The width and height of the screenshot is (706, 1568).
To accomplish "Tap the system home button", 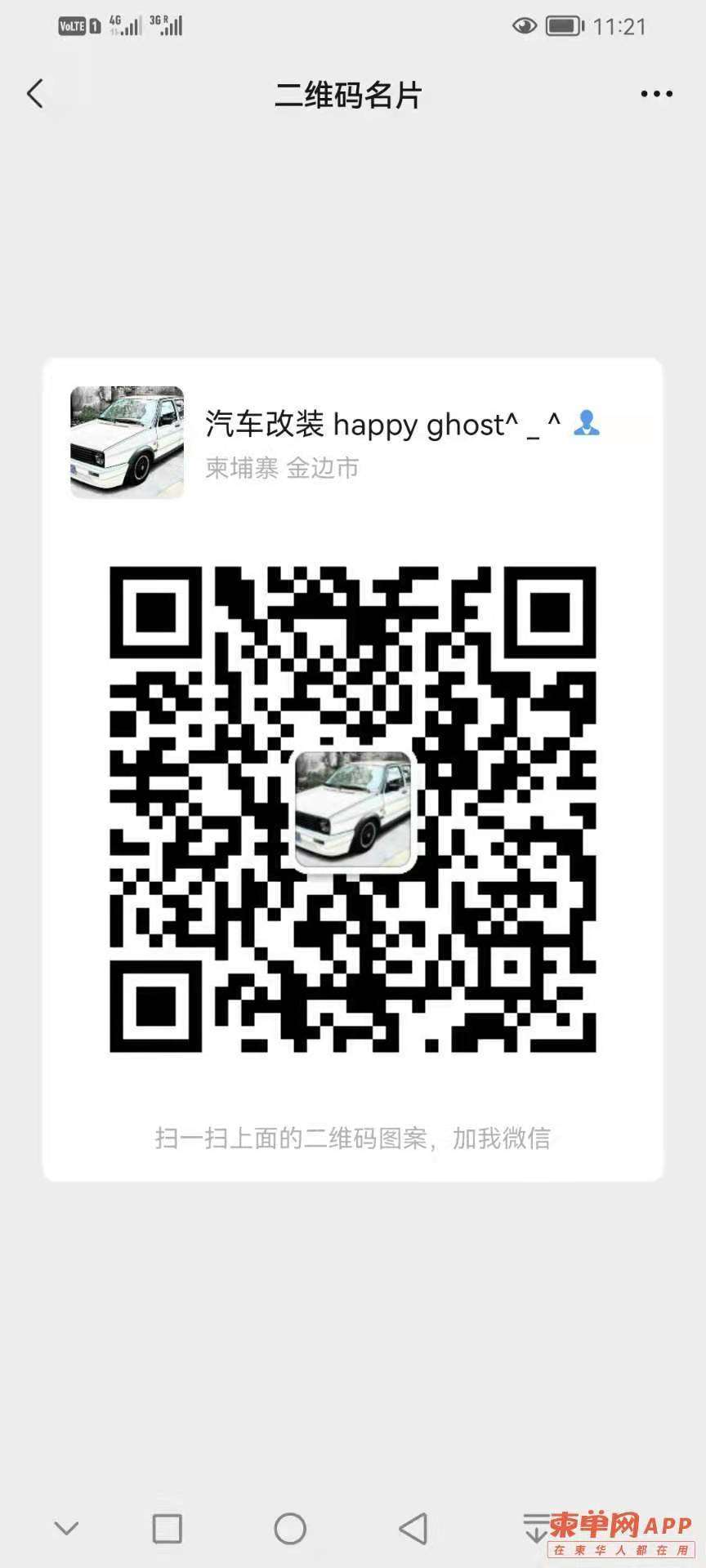I will pyautogui.click(x=290, y=1528).
